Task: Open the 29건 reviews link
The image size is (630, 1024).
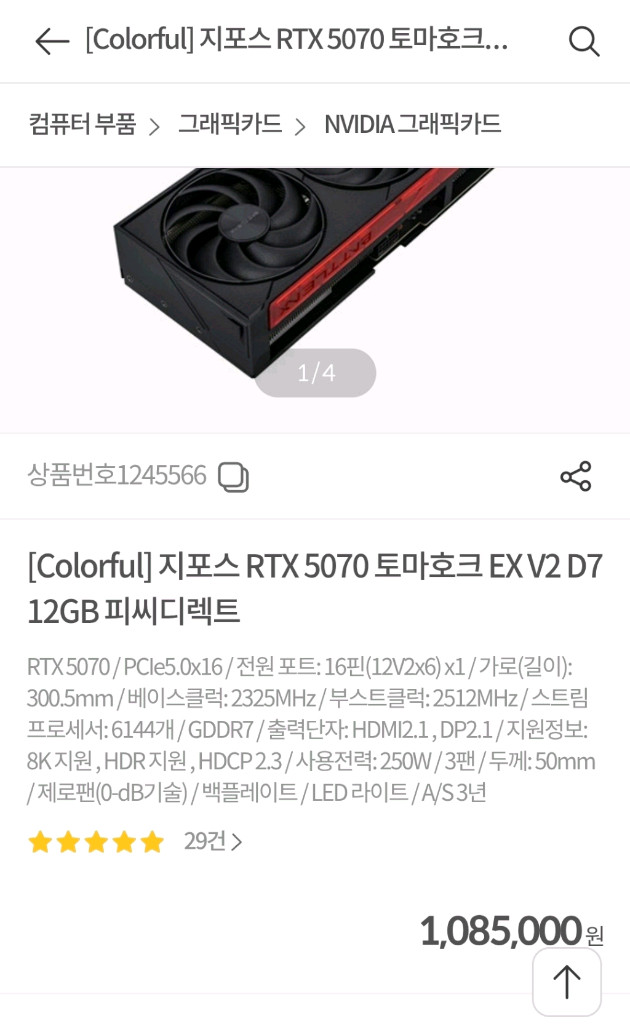Action: pos(213,842)
